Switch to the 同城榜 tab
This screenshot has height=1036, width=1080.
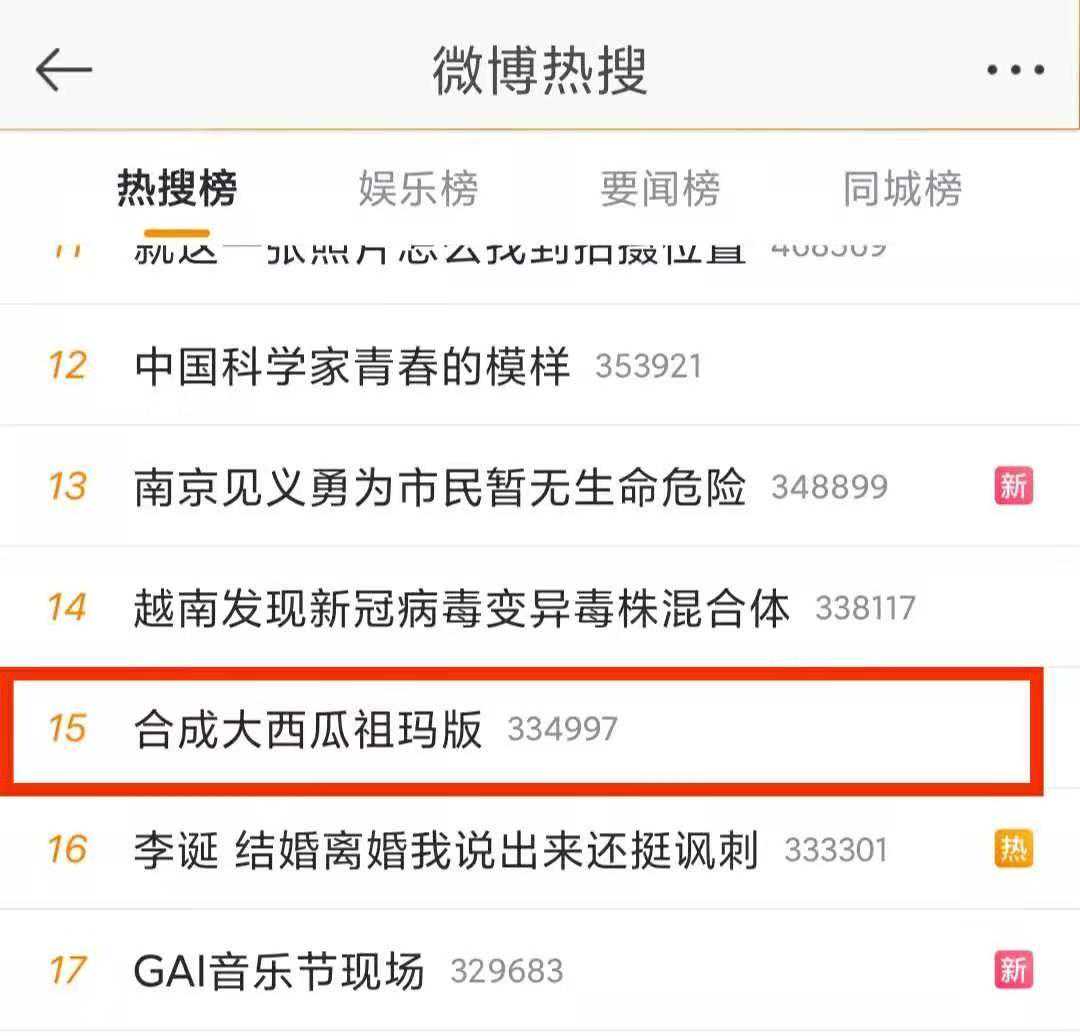902,188
